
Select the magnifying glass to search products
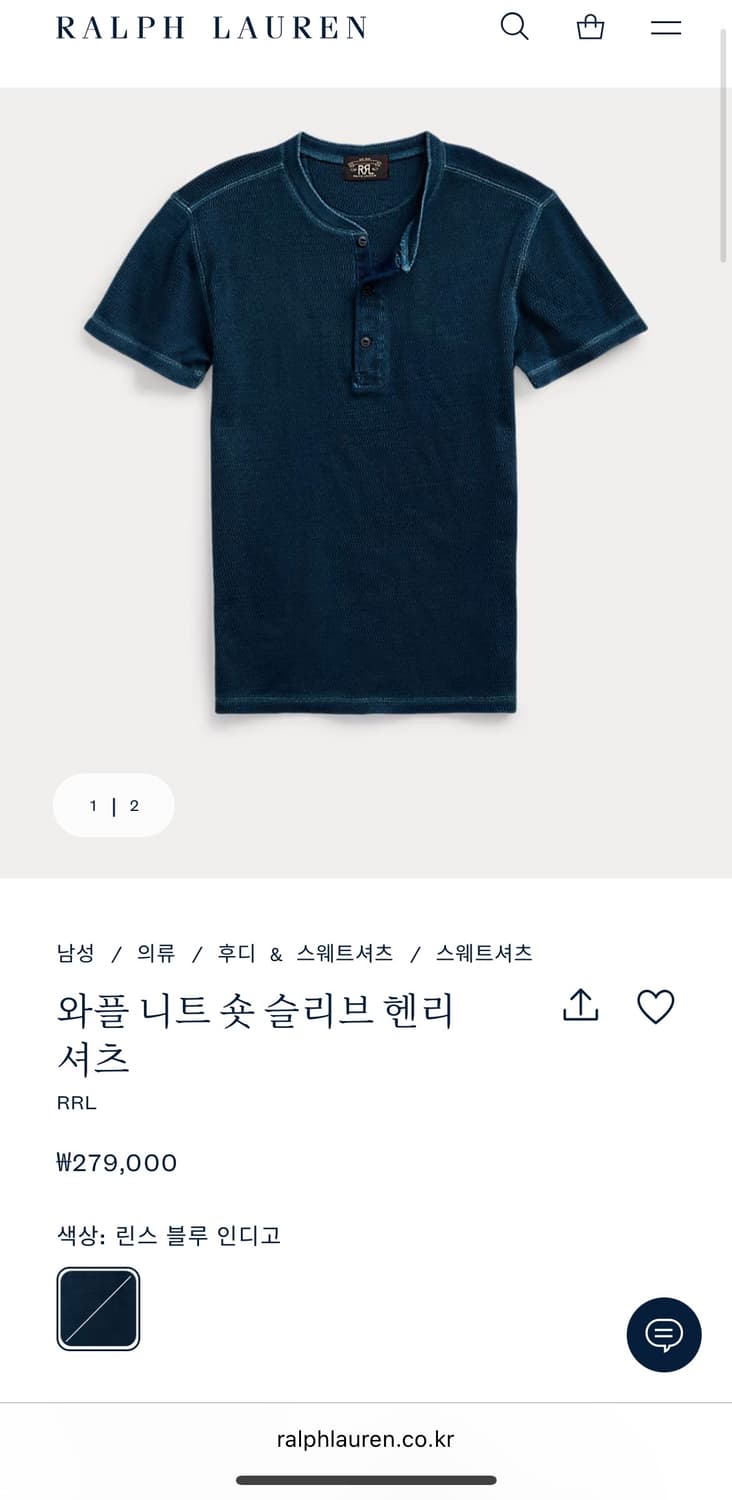pos(515,27)
